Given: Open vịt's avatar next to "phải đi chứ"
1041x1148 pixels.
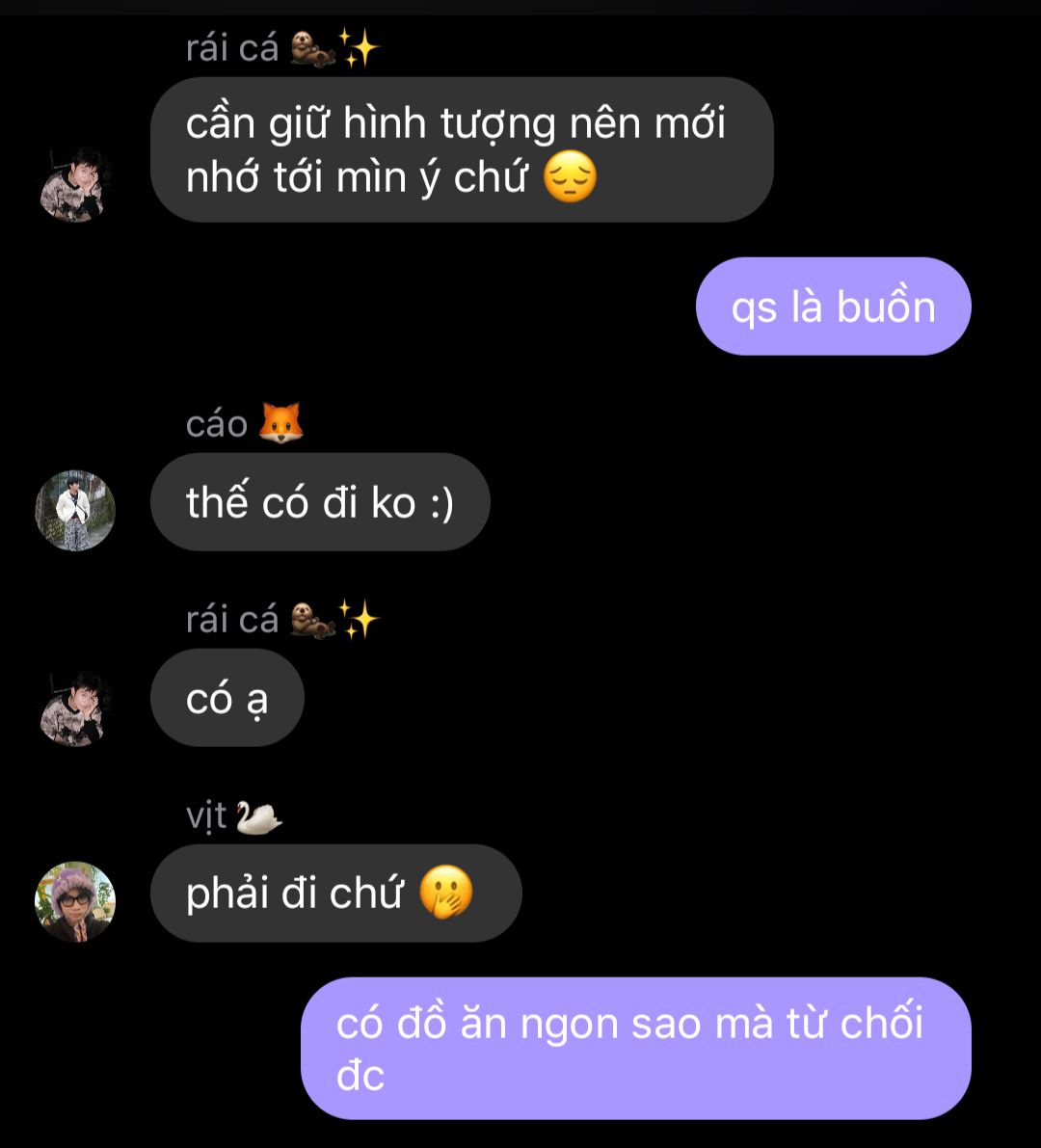Looking at the screenshot, I should pos(75,901).
